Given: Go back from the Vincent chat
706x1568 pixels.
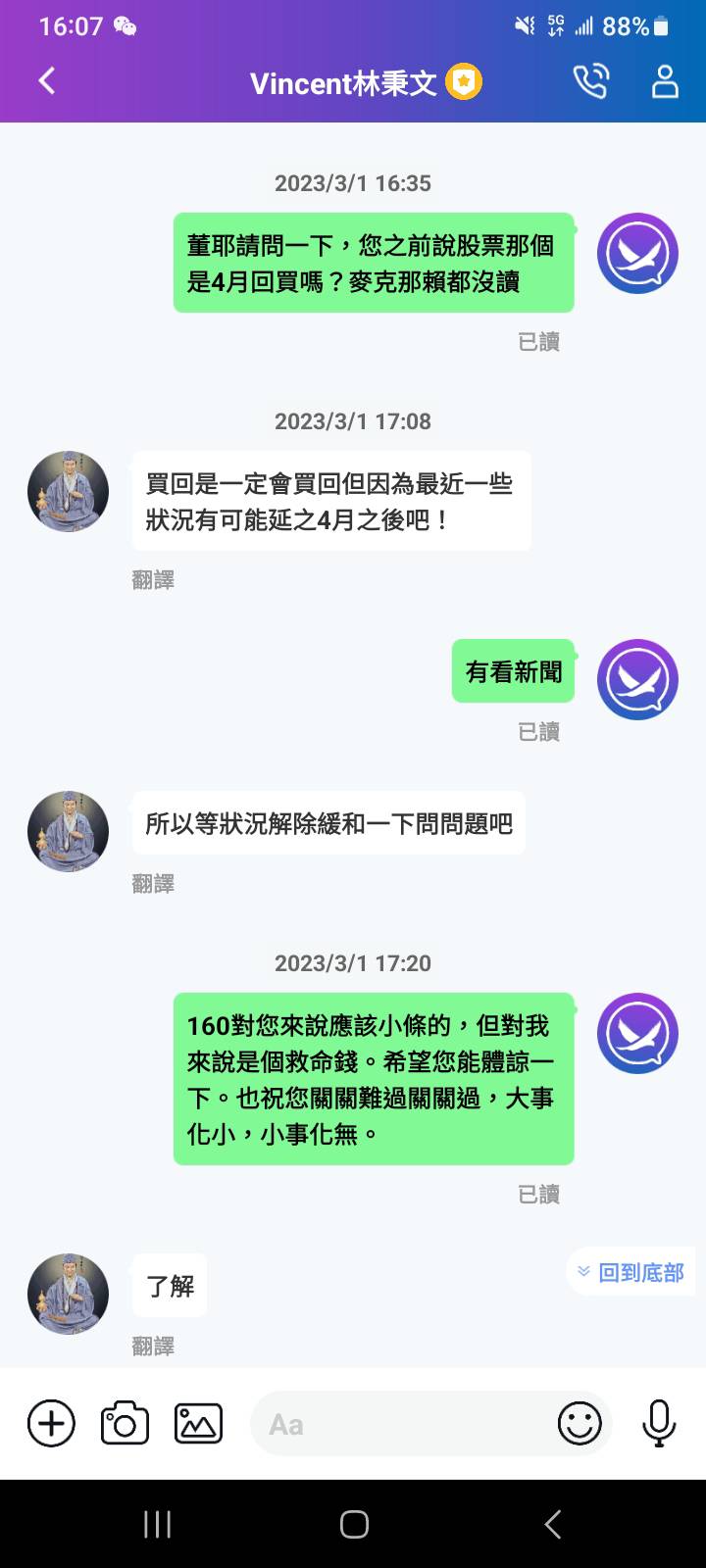Looking at the screenshot, I should pos(46,81).
